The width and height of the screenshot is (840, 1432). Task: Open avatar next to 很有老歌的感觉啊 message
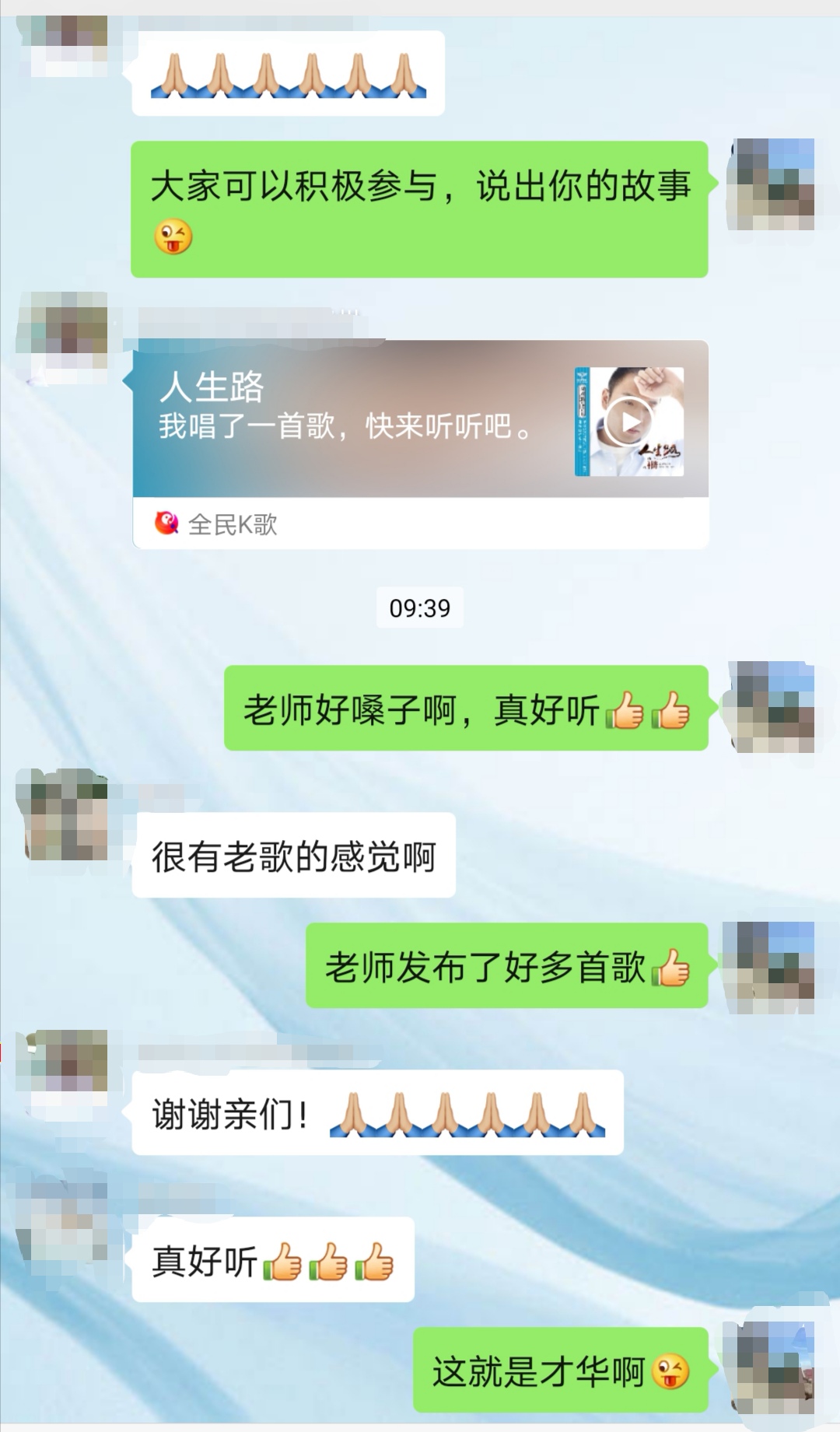tap(64, 815)
